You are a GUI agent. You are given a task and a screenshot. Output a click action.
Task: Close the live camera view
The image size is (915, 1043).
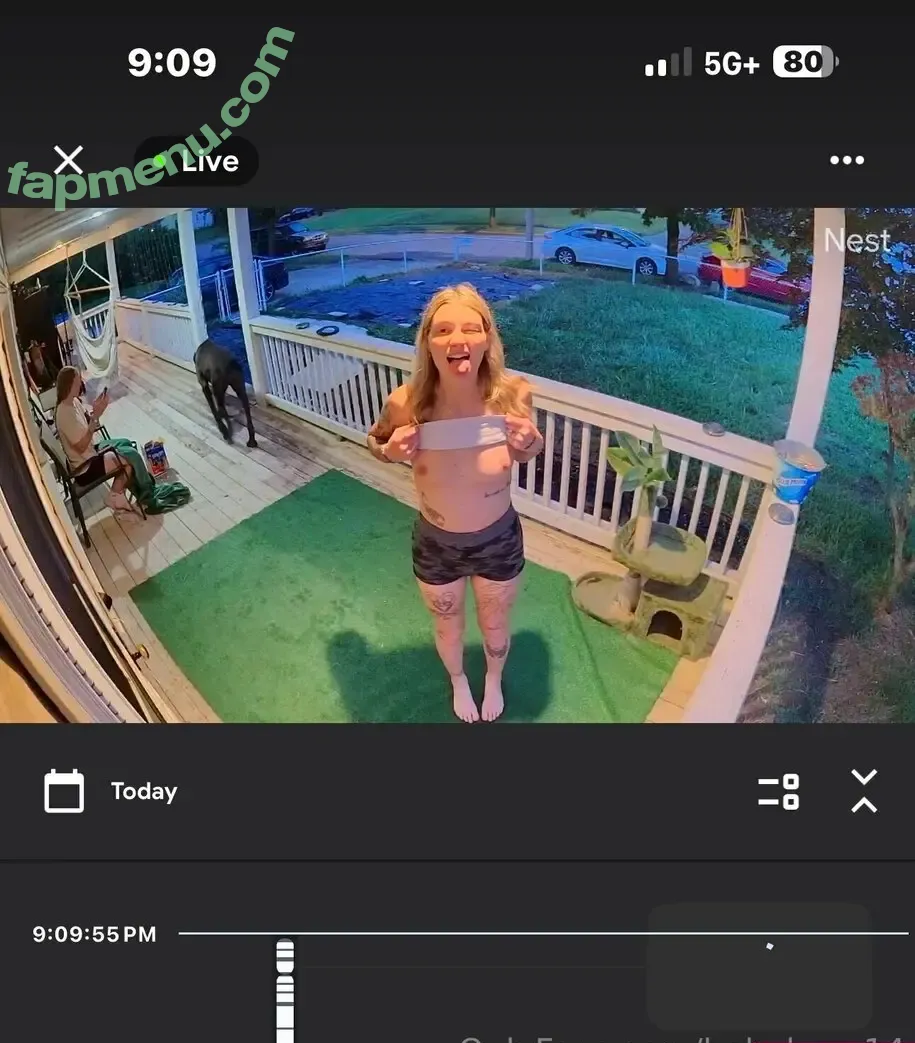coord(68,160)
